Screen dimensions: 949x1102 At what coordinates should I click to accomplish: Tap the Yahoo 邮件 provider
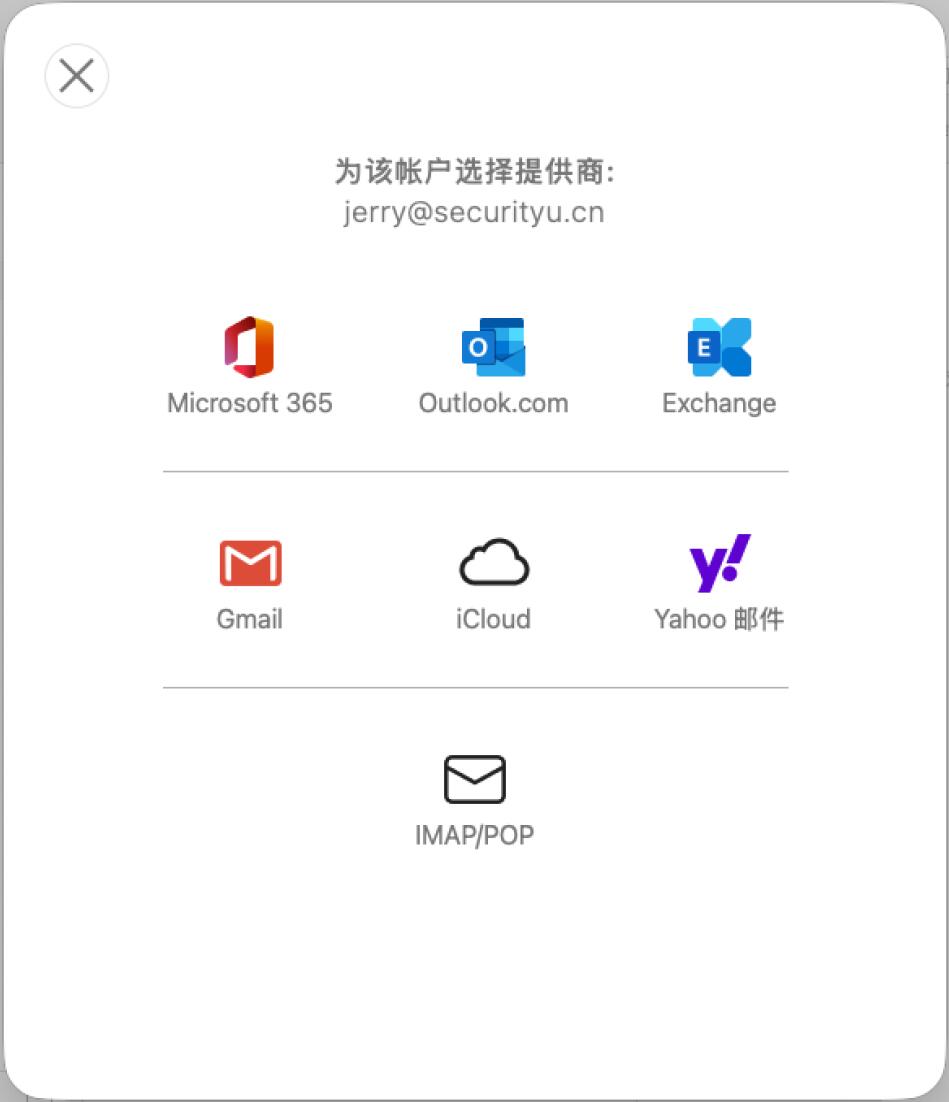719,582
